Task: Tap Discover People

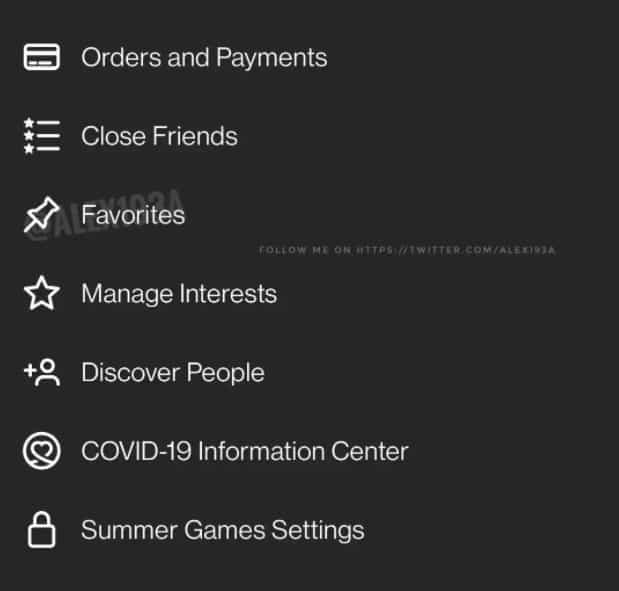Action: pos(172,373)
